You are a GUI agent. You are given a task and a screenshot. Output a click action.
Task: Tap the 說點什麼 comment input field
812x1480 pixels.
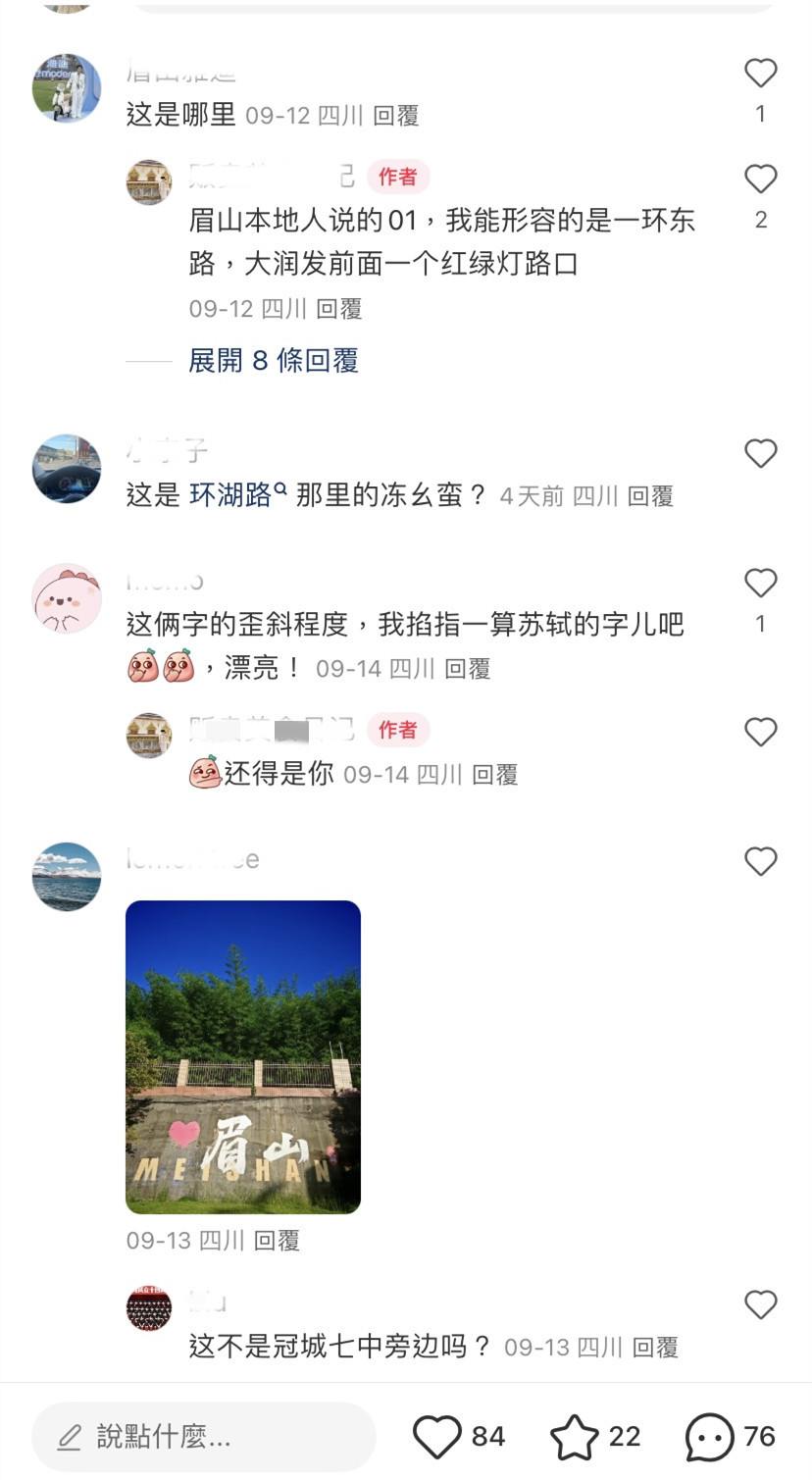coord(204,1437)
